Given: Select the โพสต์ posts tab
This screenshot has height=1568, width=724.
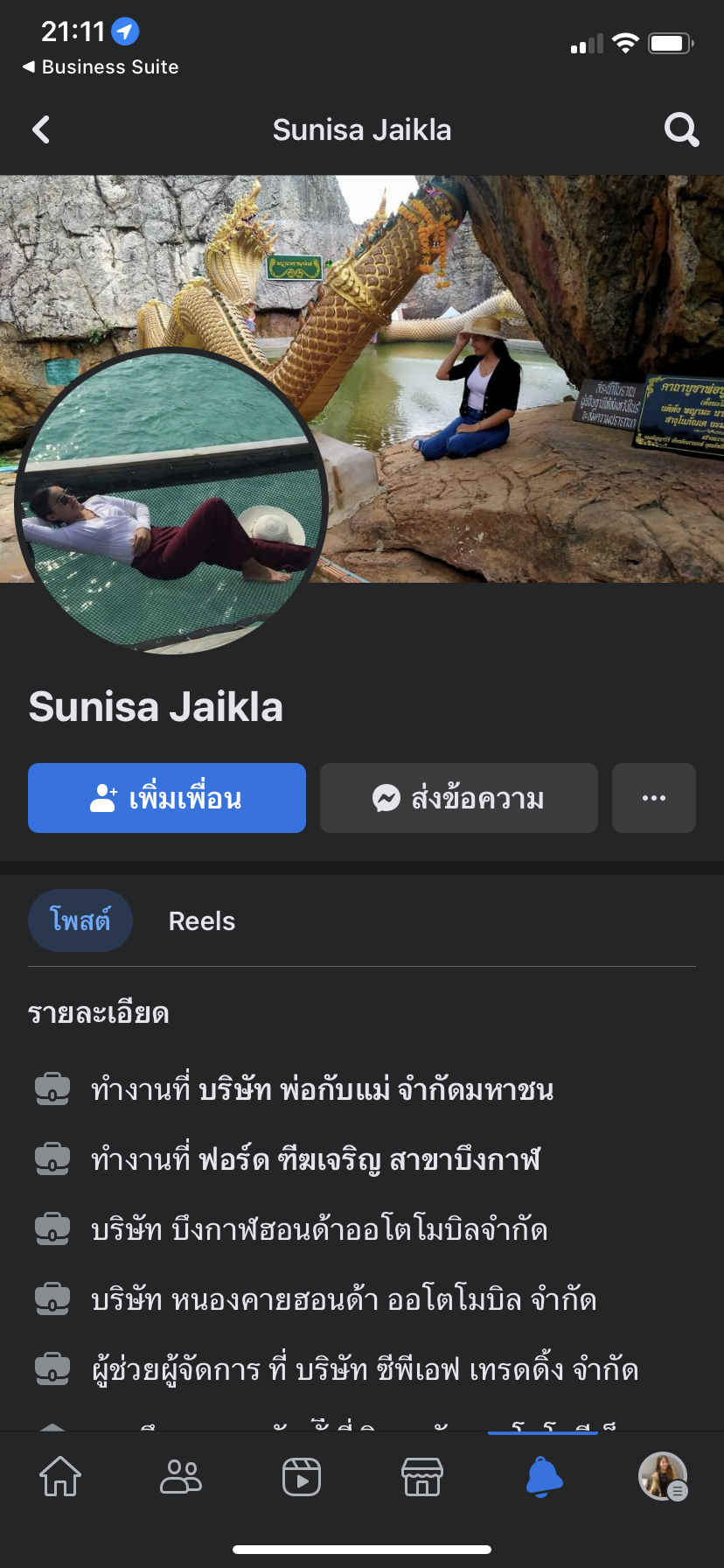Looking at the screenshot, I should point(80,921).
